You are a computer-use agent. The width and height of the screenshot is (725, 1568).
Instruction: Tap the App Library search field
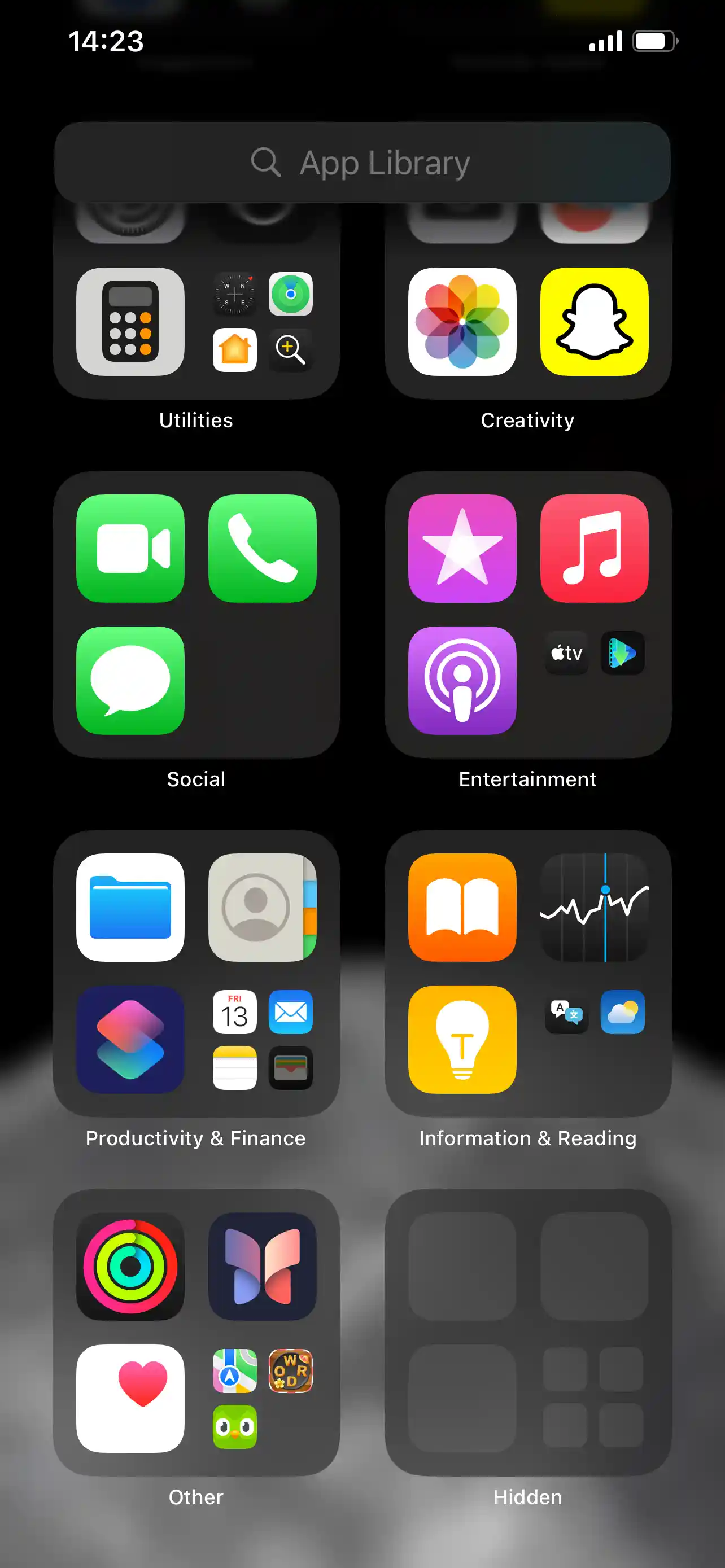pos(362,163)
